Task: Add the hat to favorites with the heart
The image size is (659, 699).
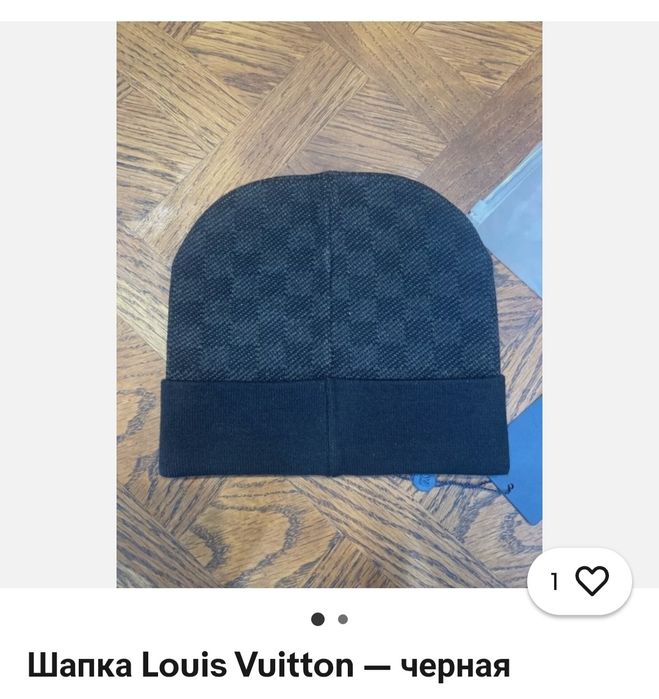Action: point(592,581)
